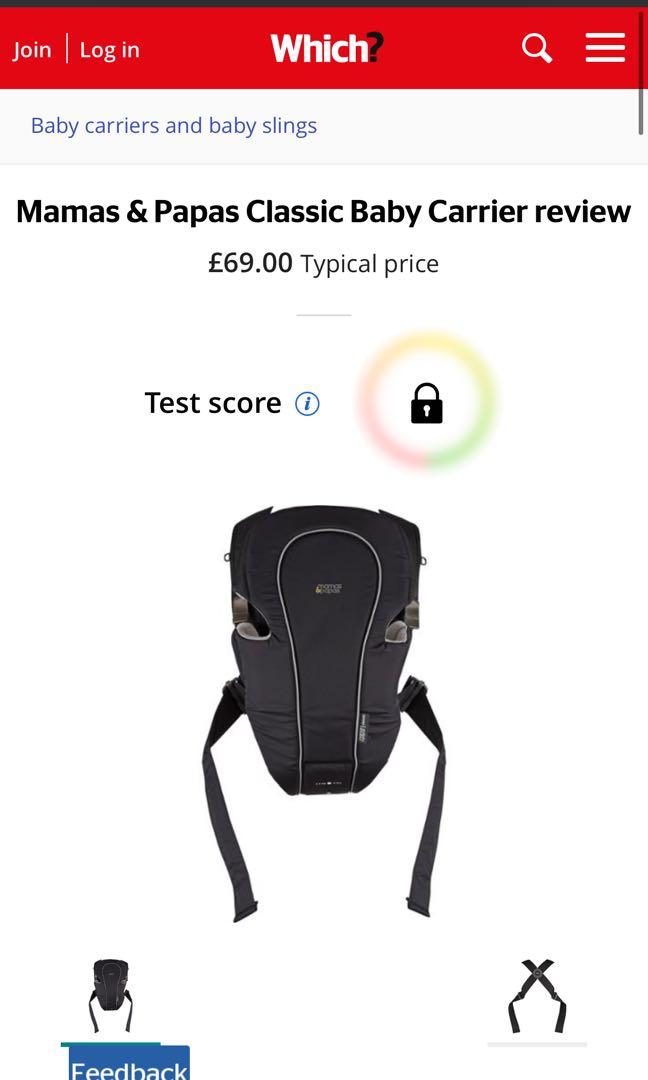The image size is (648, 1080).
Task: Open the main baby carrier product image
Action: (324, 712)
